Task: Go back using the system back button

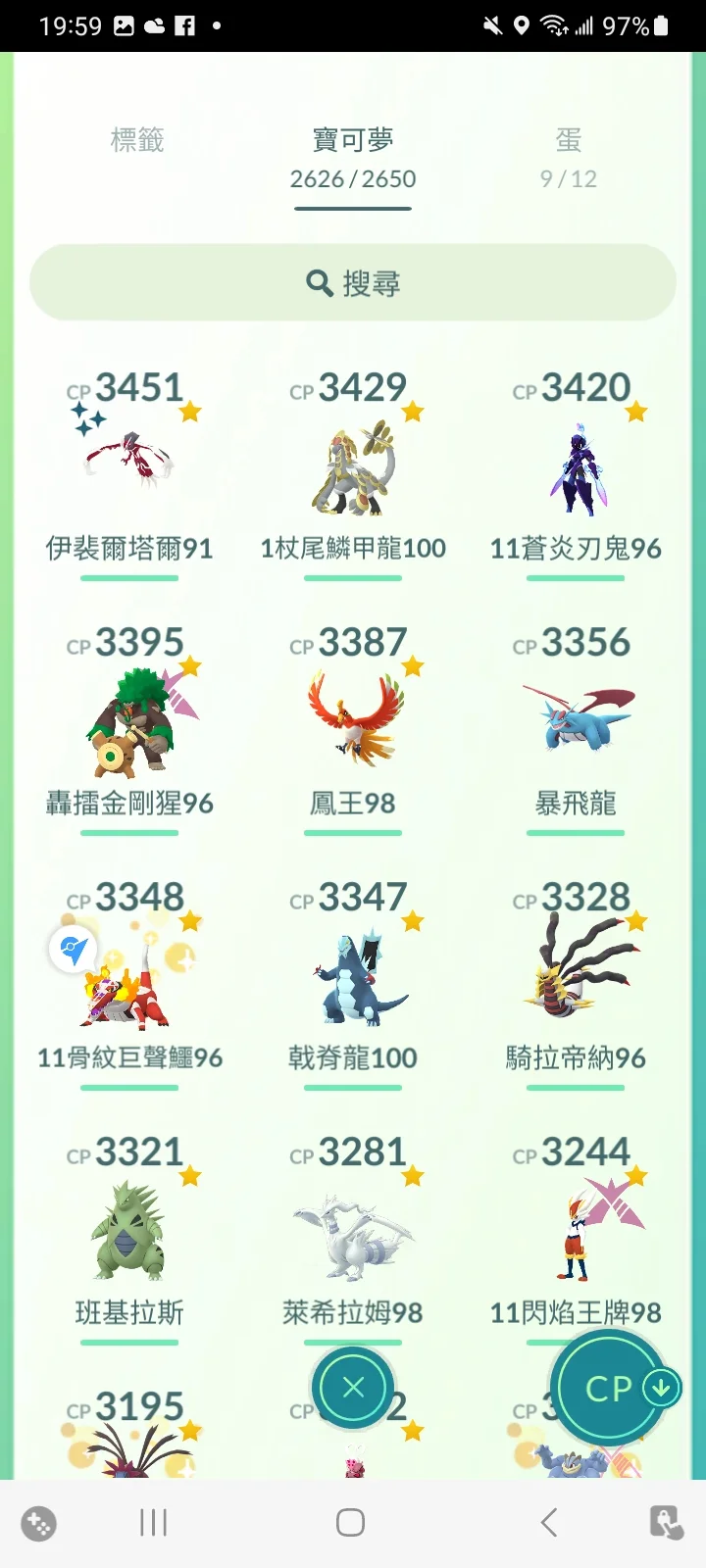Action: [x=549, y=1522]
